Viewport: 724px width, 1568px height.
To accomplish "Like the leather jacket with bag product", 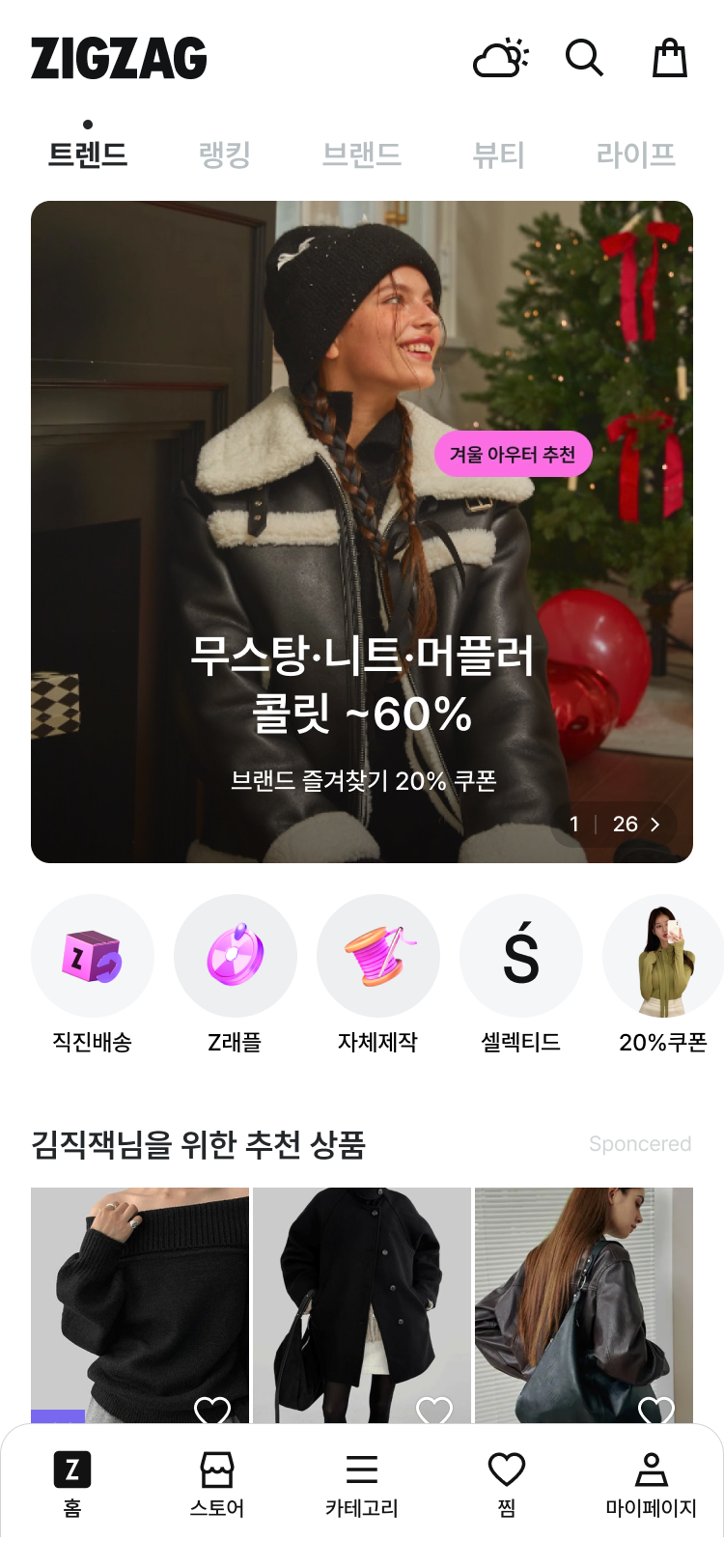I will 656,1411.
